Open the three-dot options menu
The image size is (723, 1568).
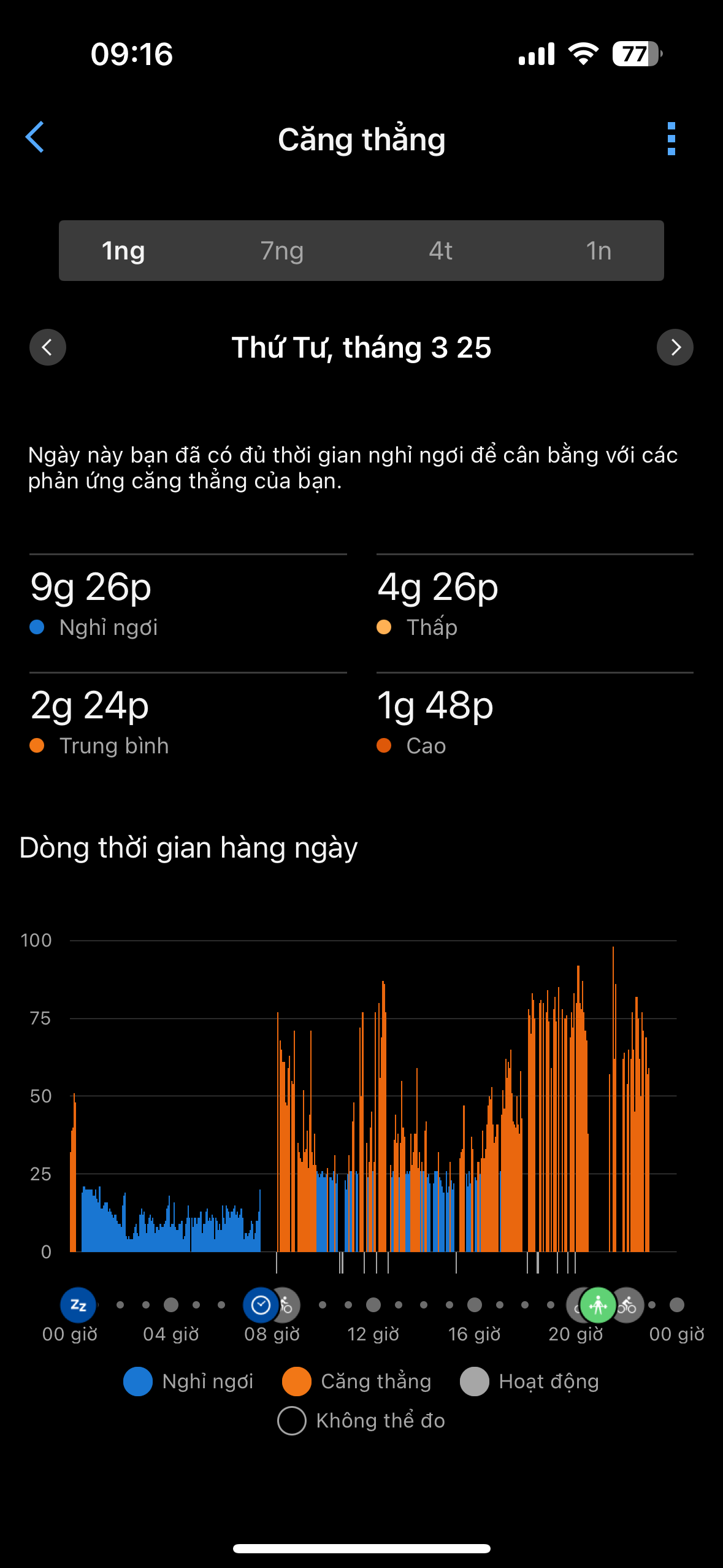coord(671,139)
